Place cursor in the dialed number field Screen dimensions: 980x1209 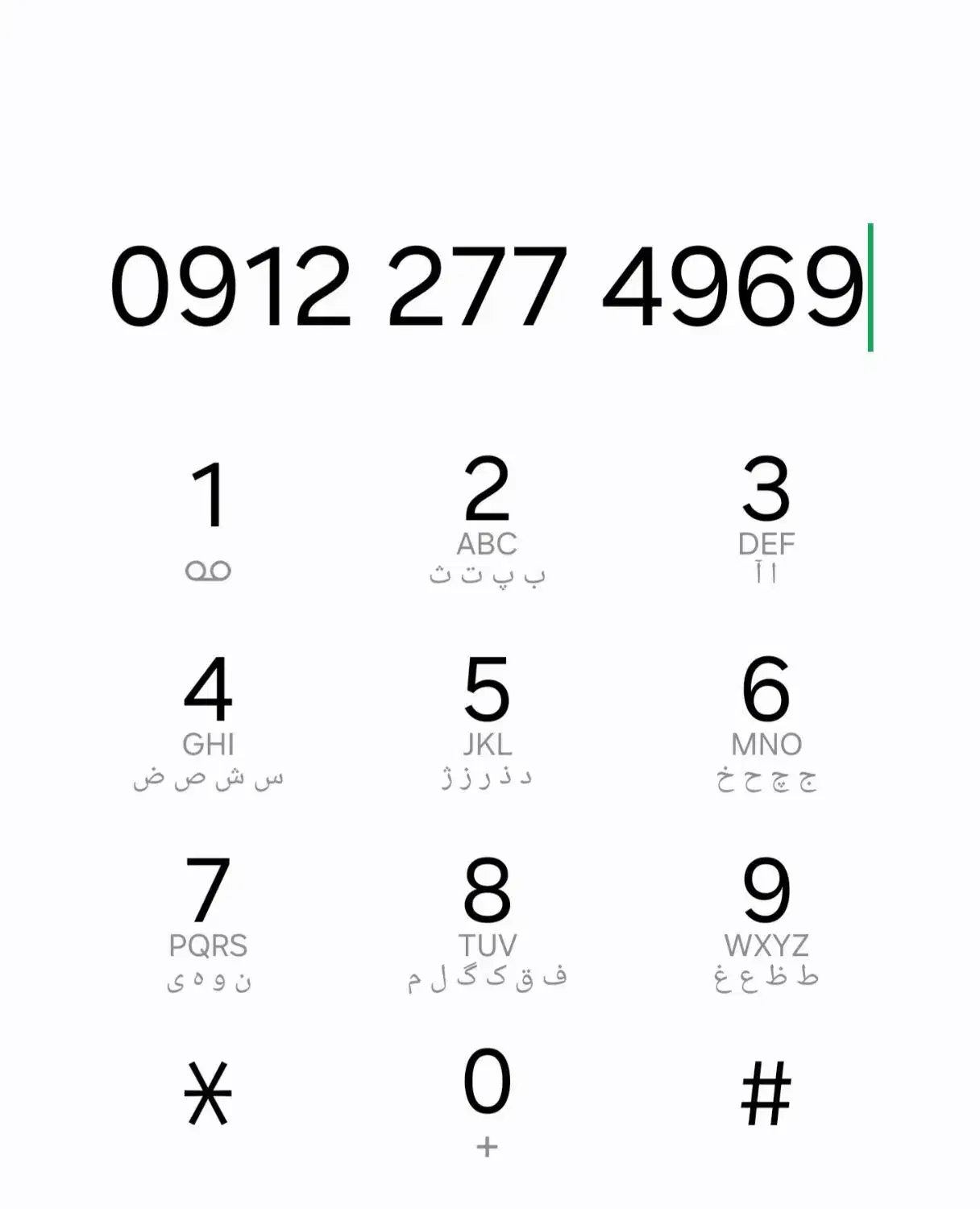(x=487, y=287)
